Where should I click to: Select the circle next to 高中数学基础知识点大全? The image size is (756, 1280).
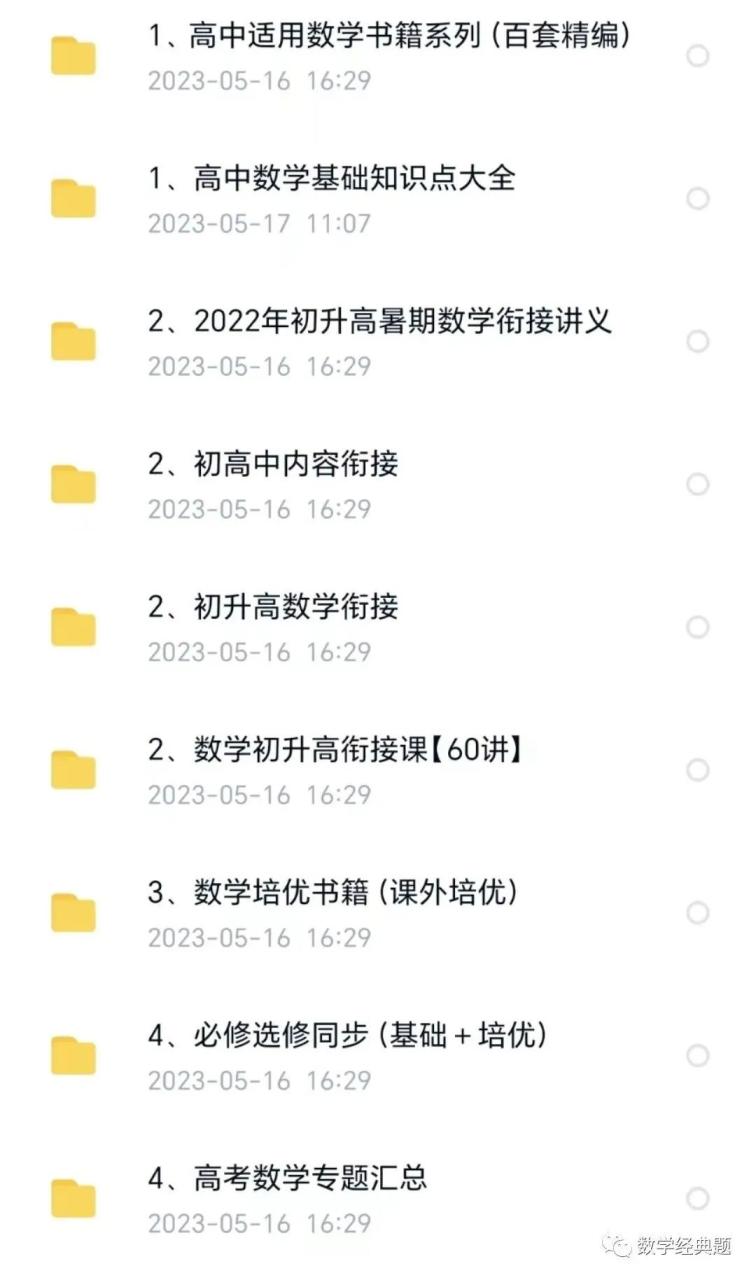(698, 199)
